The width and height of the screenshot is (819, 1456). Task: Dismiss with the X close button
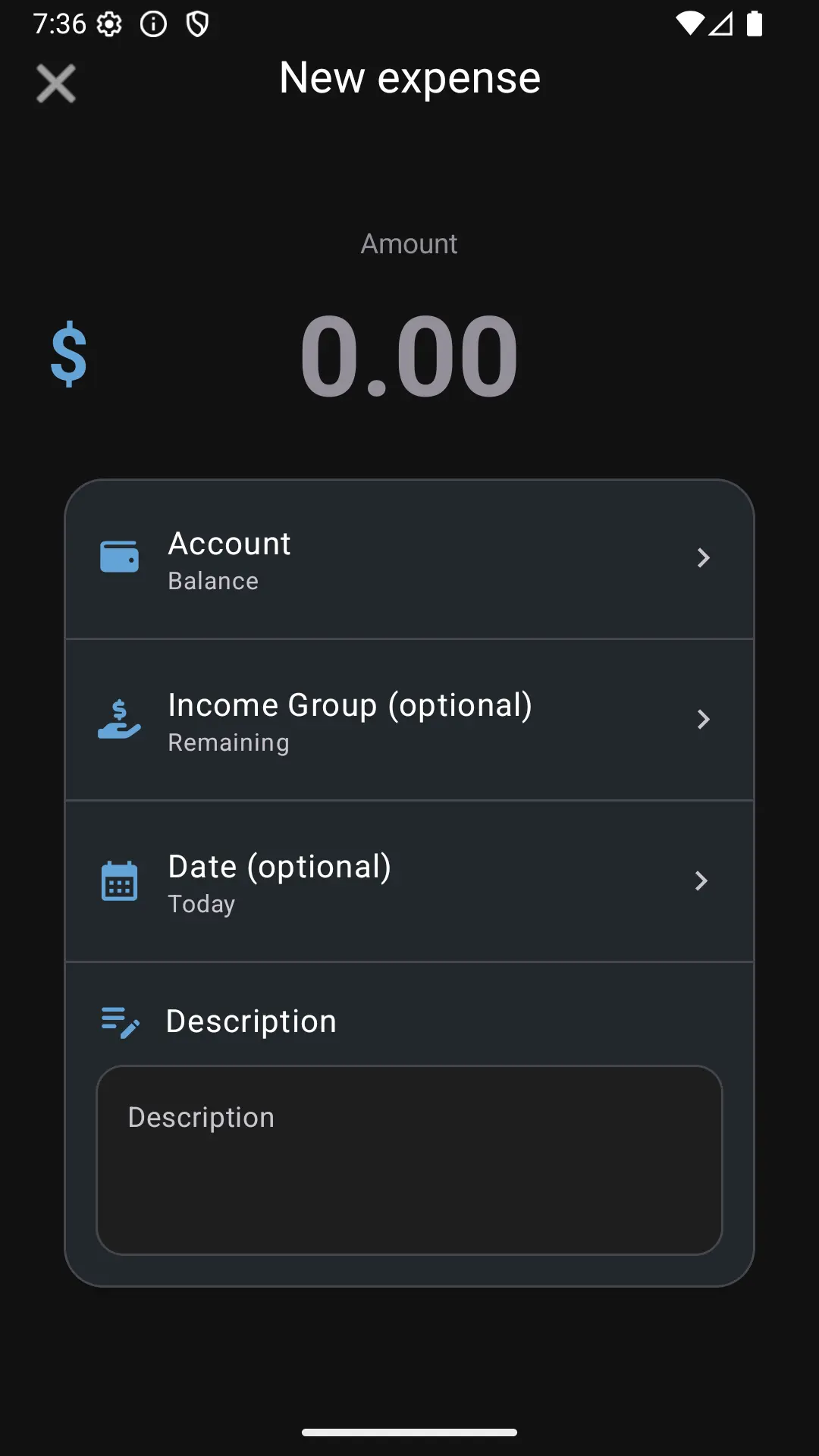[55, 83]
